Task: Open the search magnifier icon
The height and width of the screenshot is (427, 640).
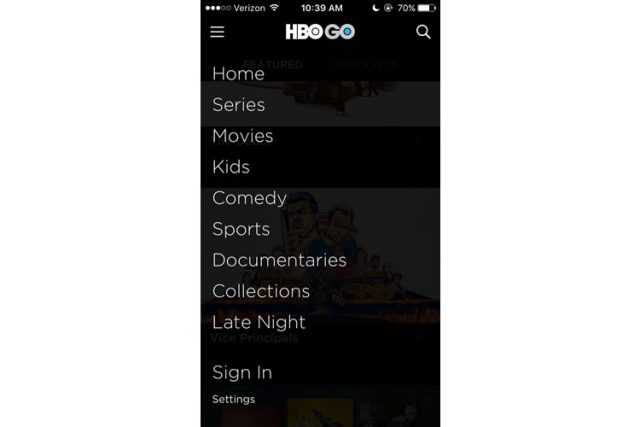Action: coord(423,32)
